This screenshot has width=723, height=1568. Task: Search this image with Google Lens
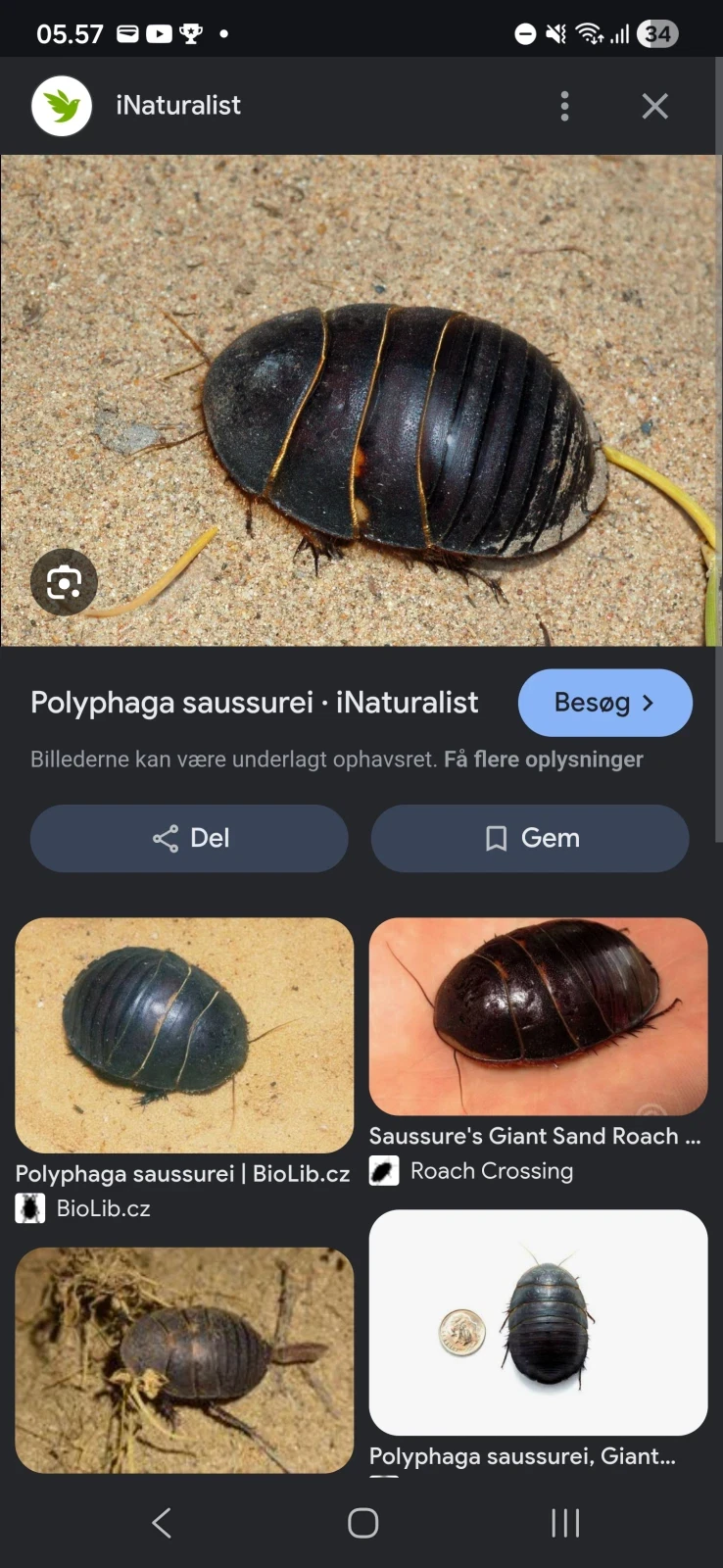coord(64,582)
